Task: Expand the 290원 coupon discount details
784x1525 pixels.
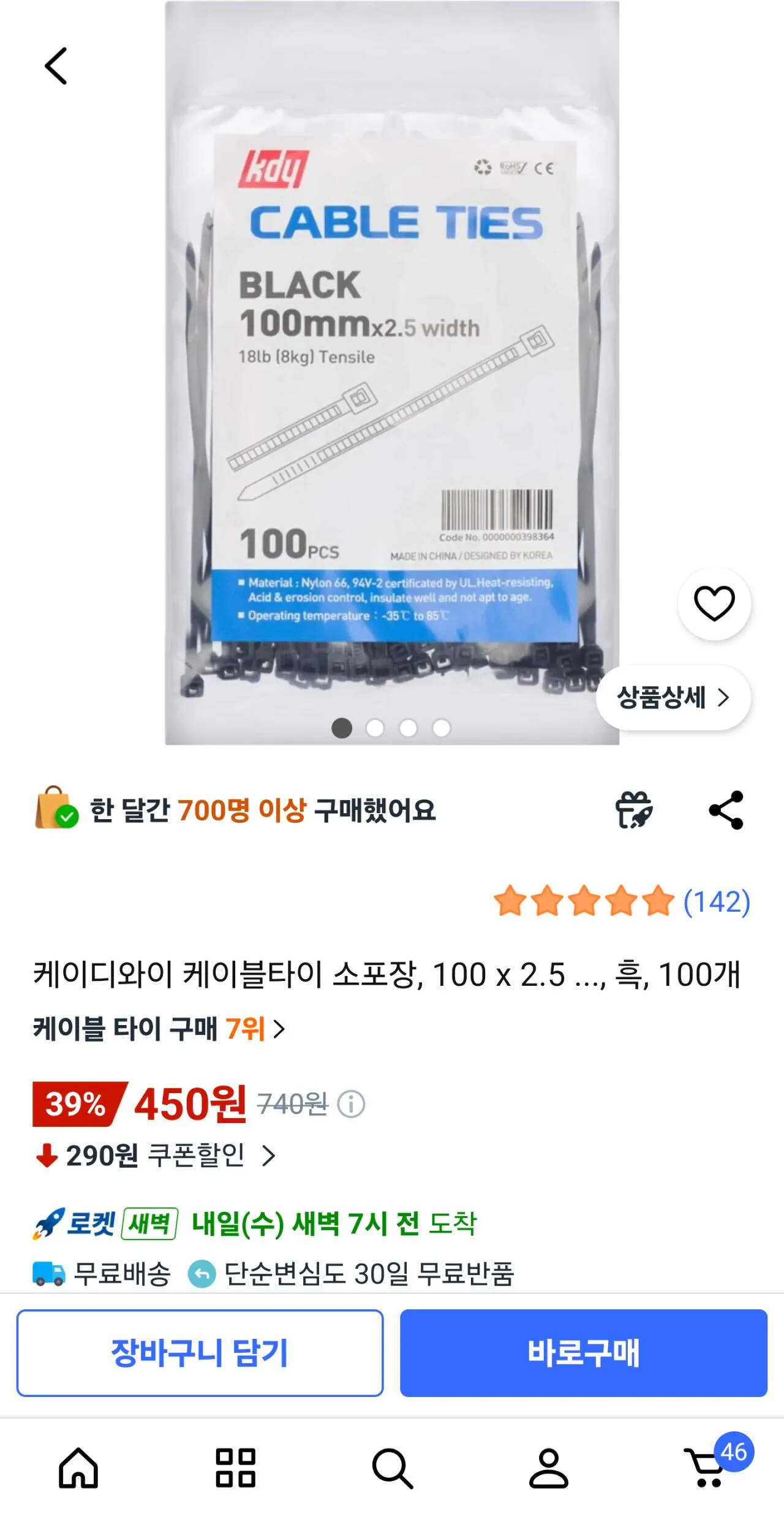Action: tap(153, 1154)
